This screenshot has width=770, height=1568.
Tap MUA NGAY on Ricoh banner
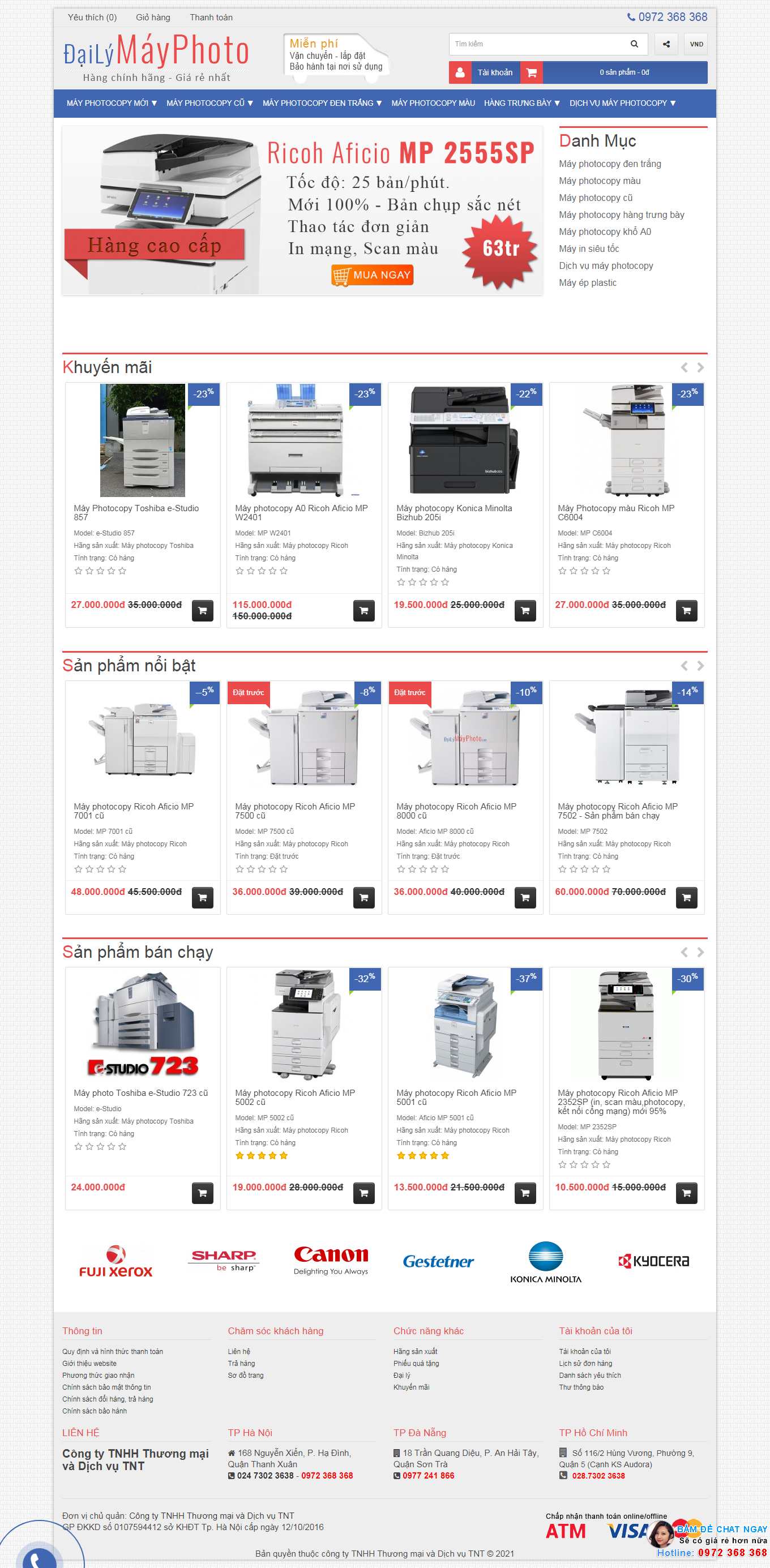click(x=373, y=275)
